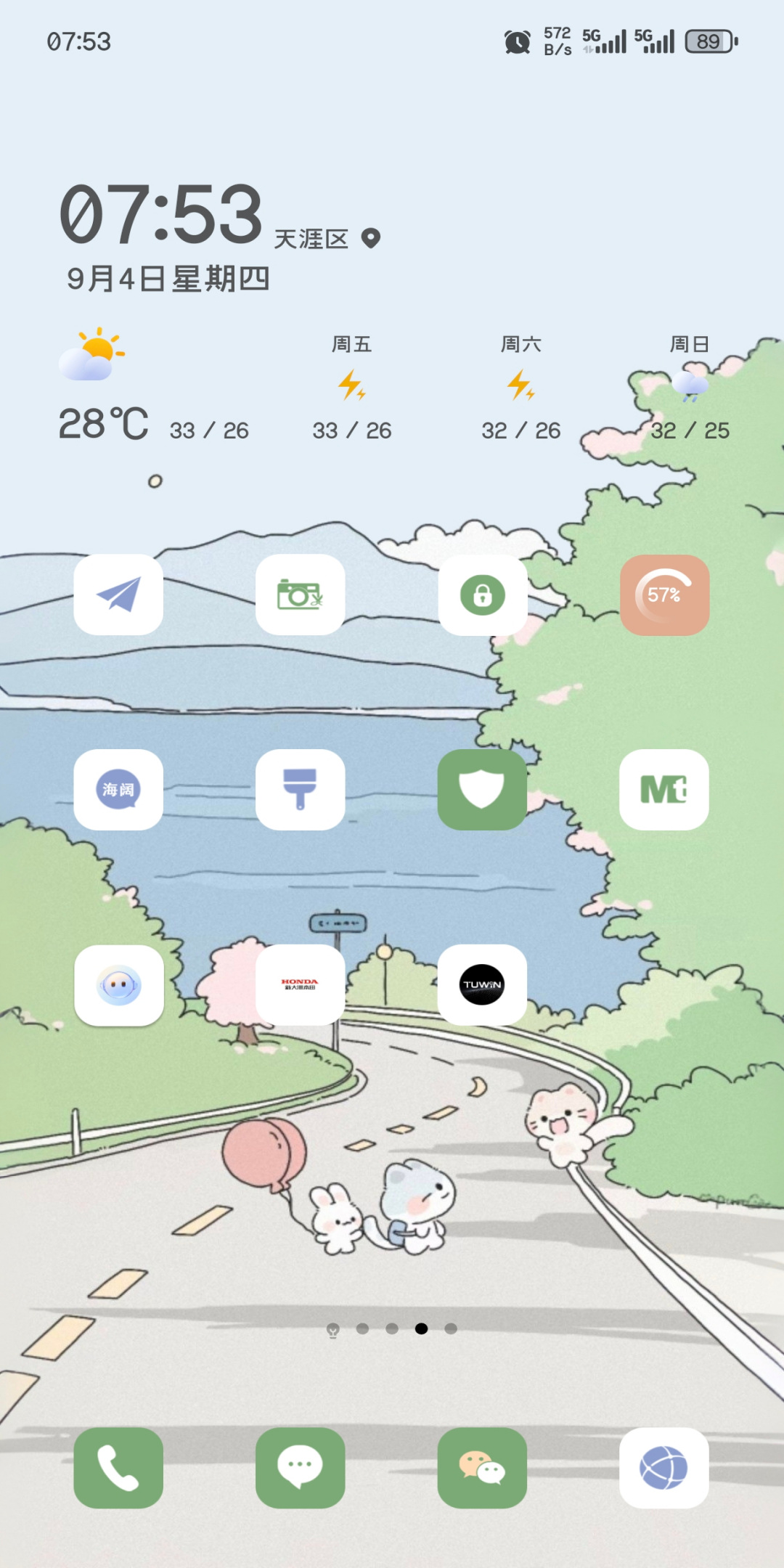Viewport: 784px width, 1568px height.
Task: Open the phone dialer in the dock
Action: pos(118,1468)
